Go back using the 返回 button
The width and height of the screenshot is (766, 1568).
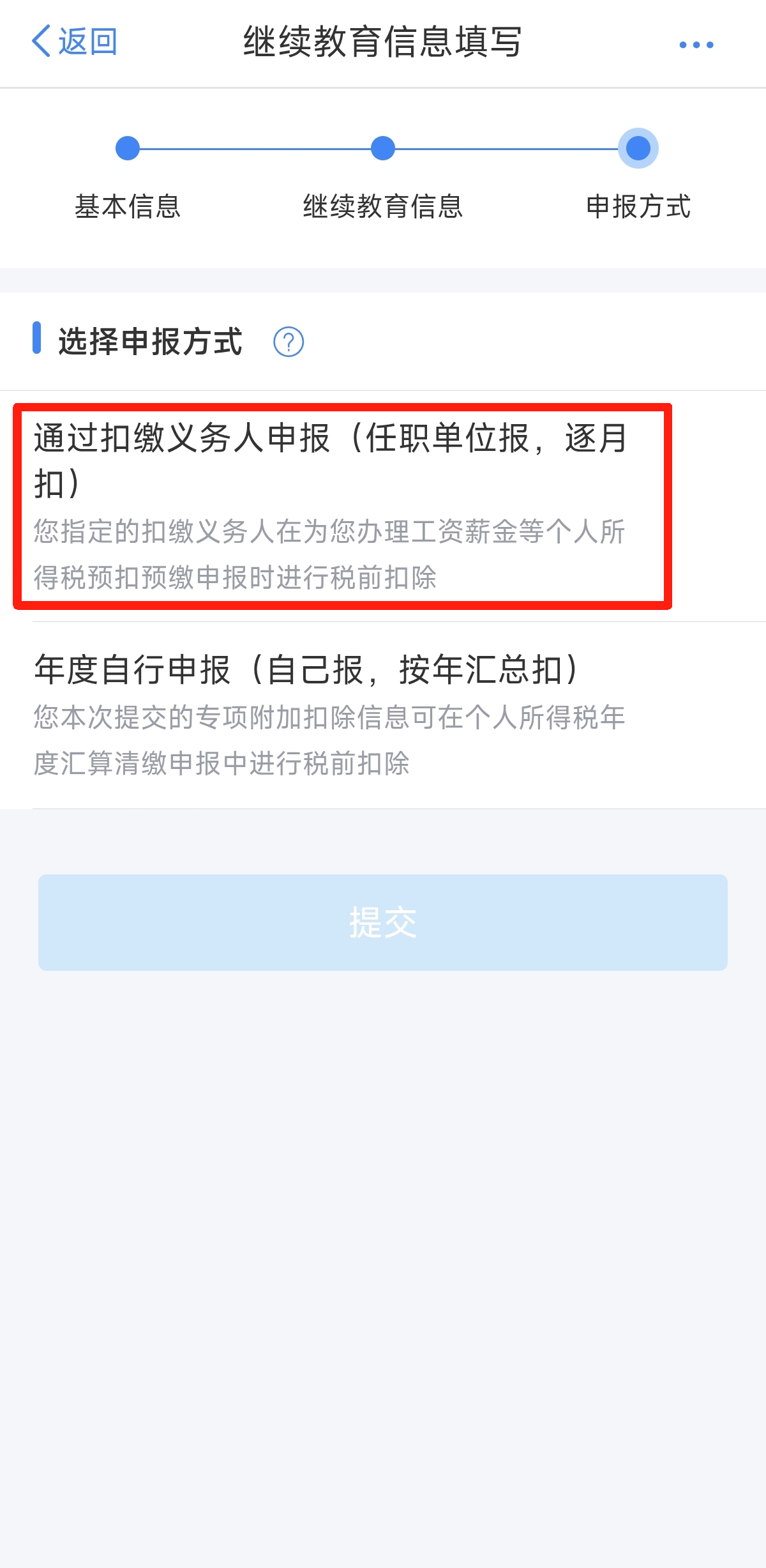(74, 42)
